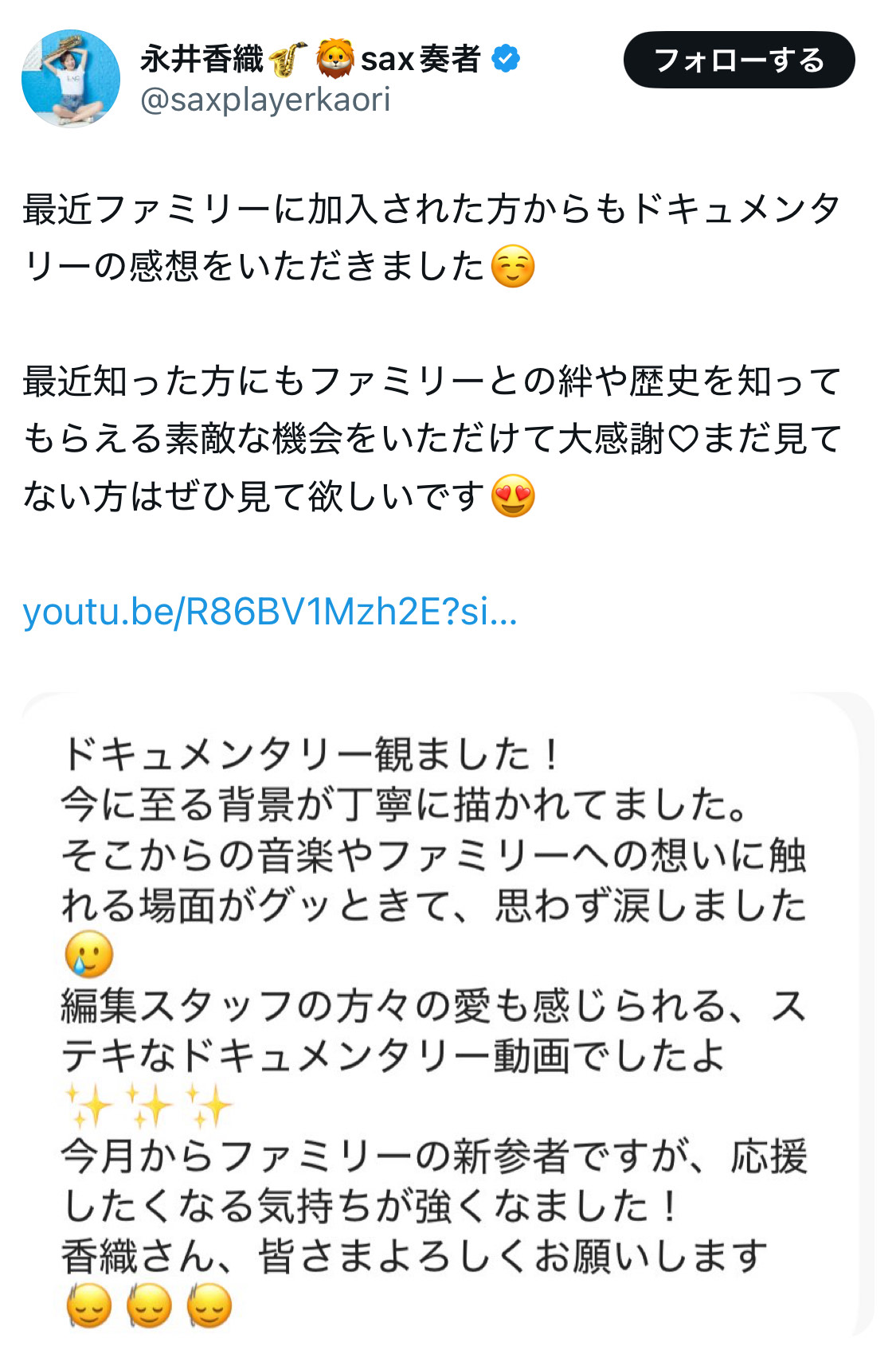Open the profile via display name 永井香織
896x1346 pixels.
199,56
